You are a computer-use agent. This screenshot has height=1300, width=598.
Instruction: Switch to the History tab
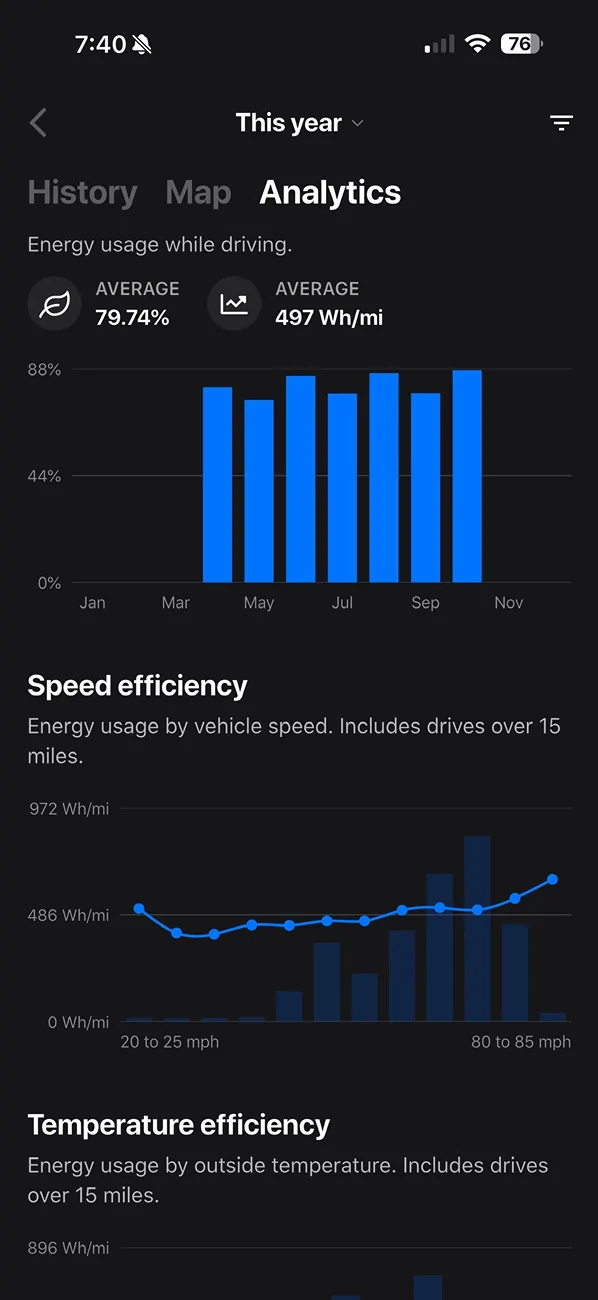82,192
